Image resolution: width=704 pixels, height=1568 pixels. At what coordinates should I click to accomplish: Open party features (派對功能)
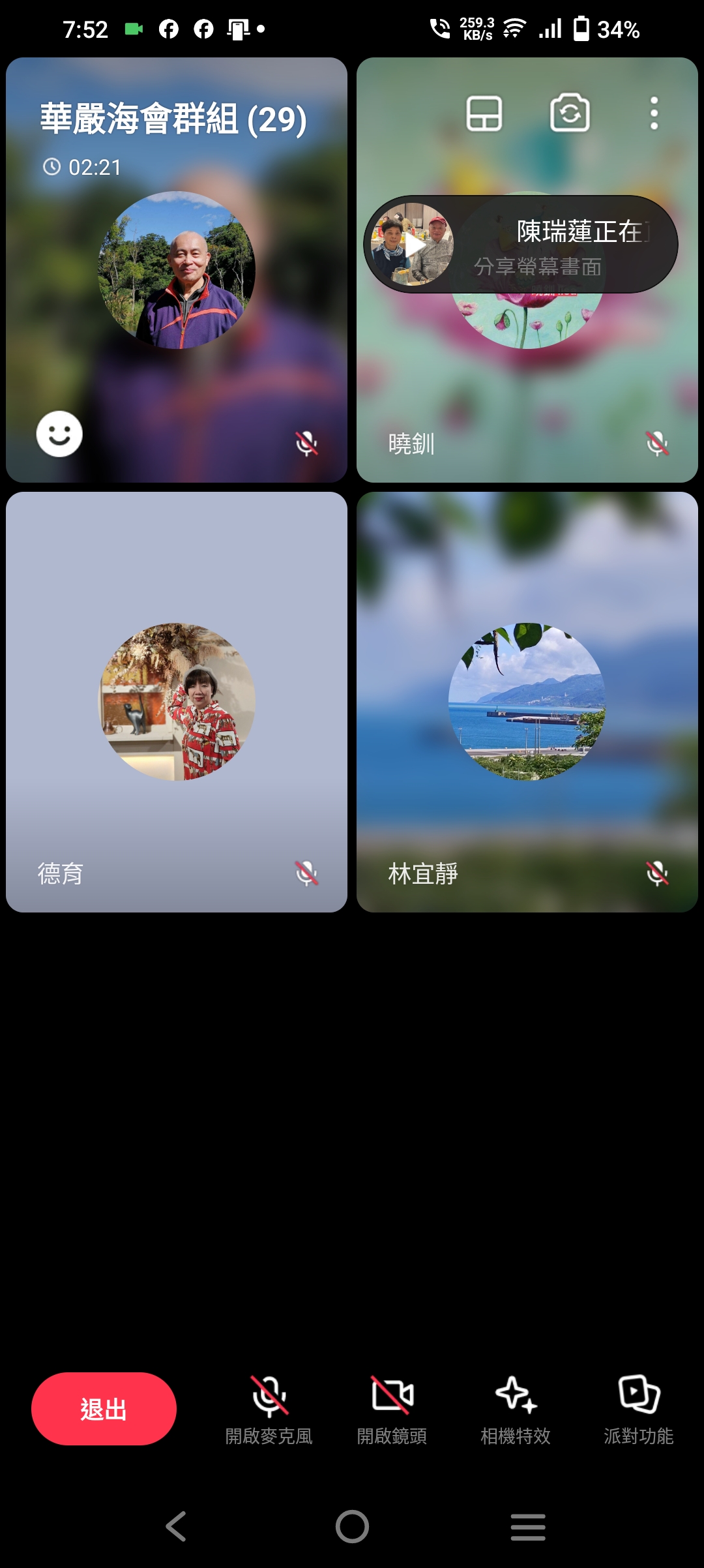click(639, 1409)
